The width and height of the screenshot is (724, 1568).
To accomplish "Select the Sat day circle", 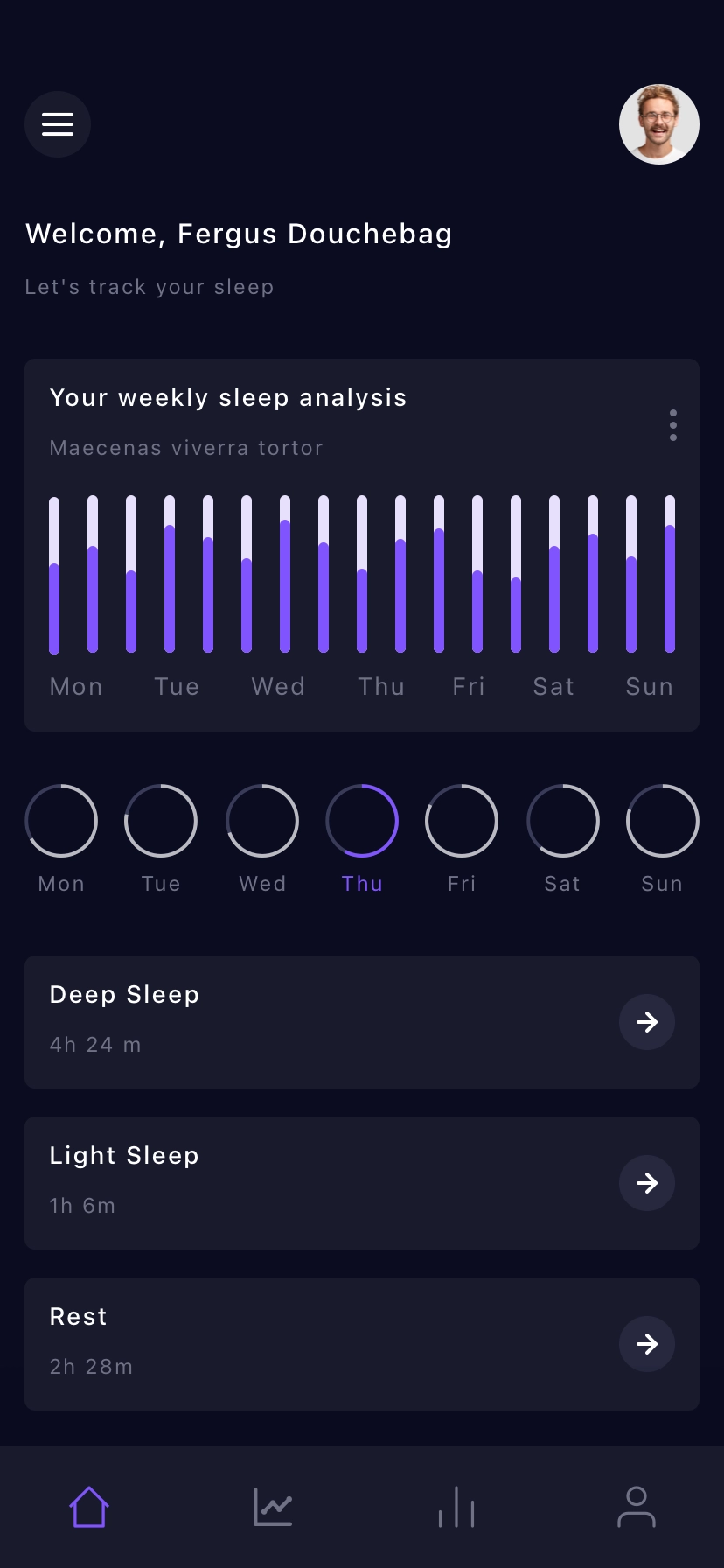I will click(x=562, y=821).
